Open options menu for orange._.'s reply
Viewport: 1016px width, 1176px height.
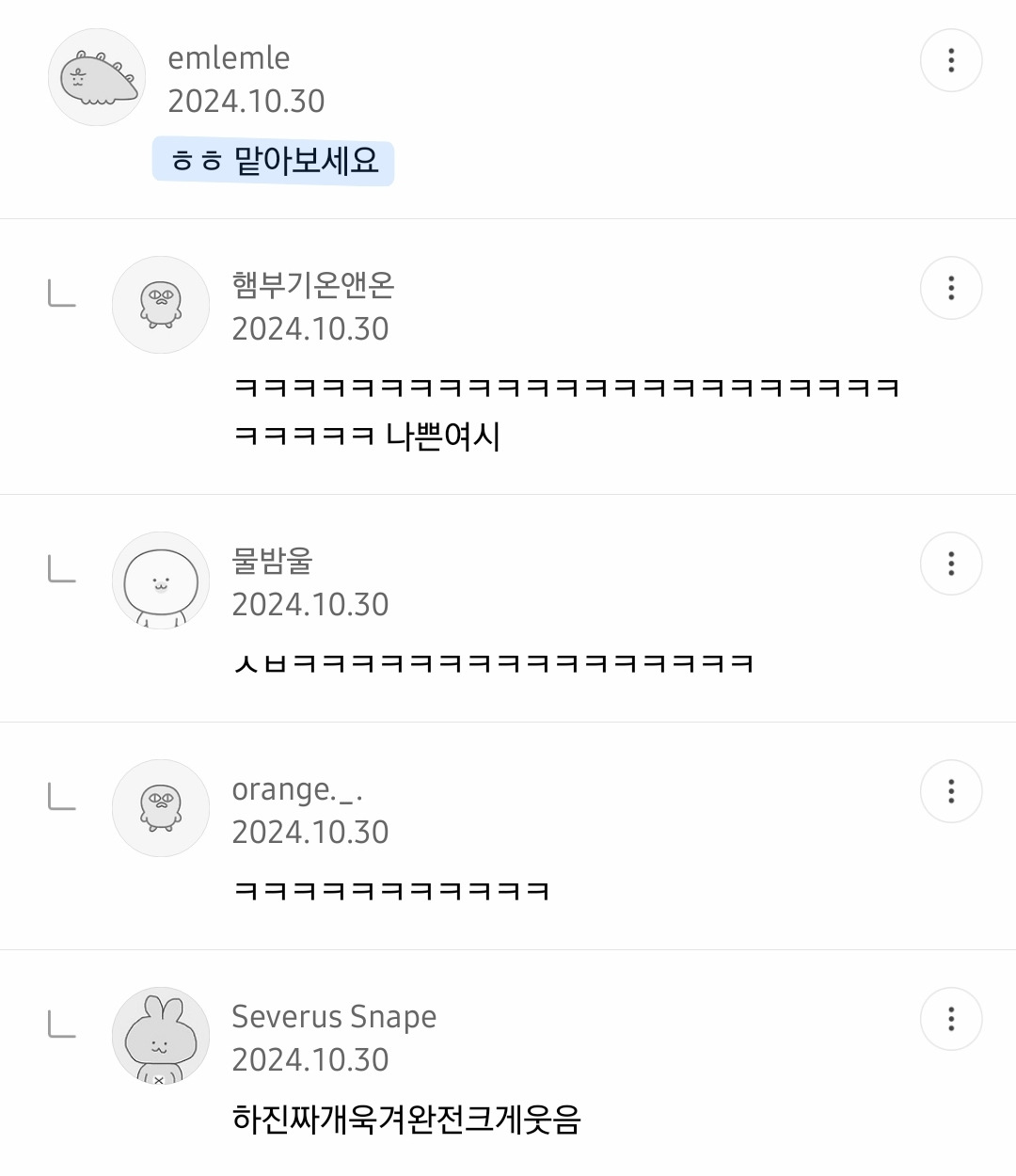tap(951, 791)
